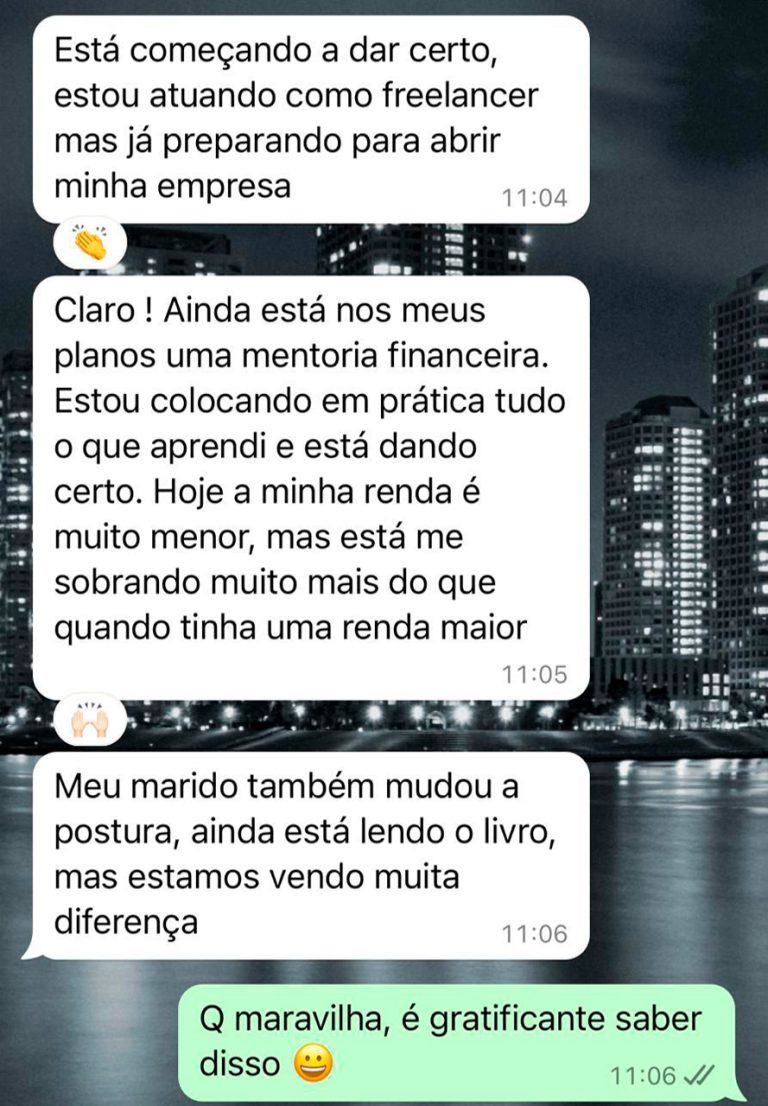The height and width of the screenshot is (1106, 768).
Task: Select the phrase minha empresa in the first message
Action: tap(175, 186)
